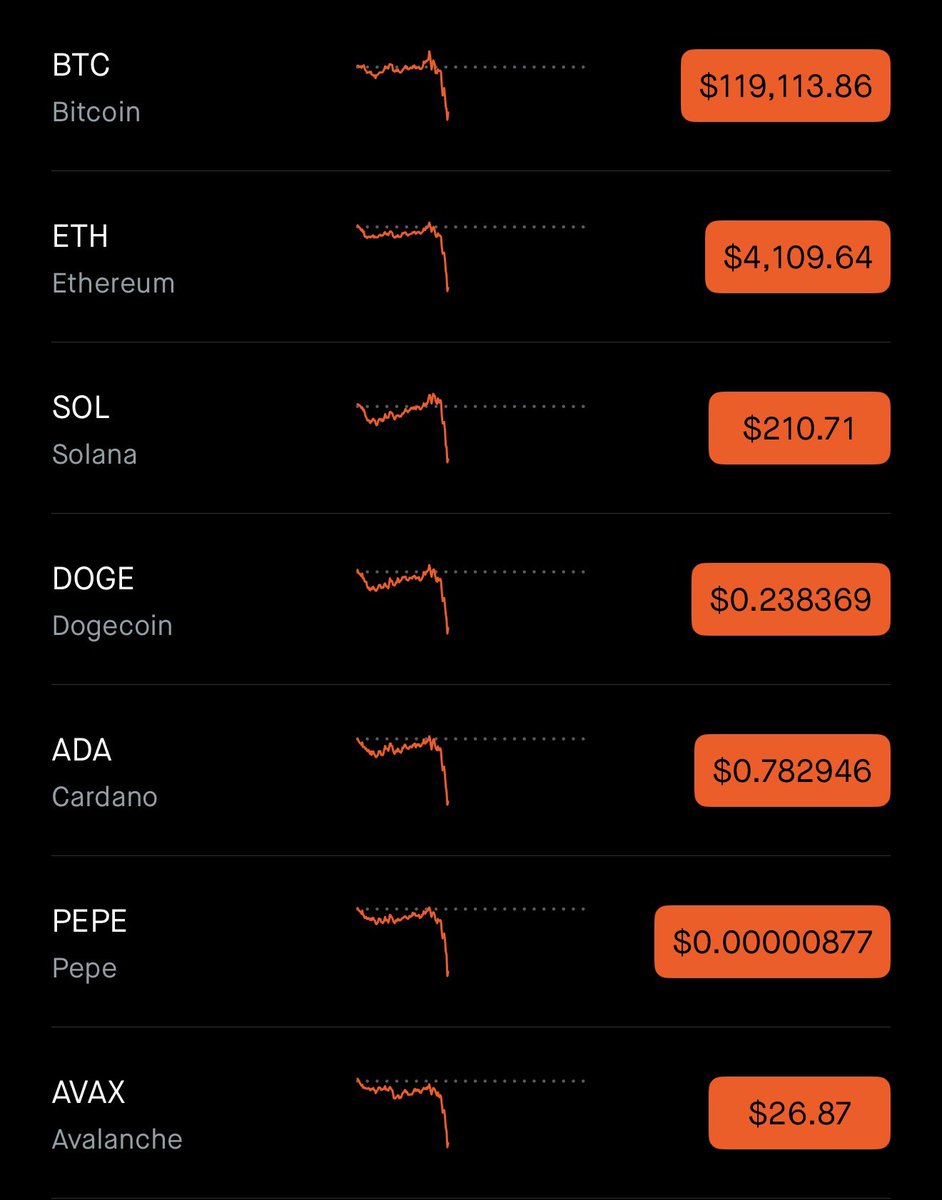Open Ethereum details
The width and height of the screenshot is (942, 1200).
coord(113,258)
